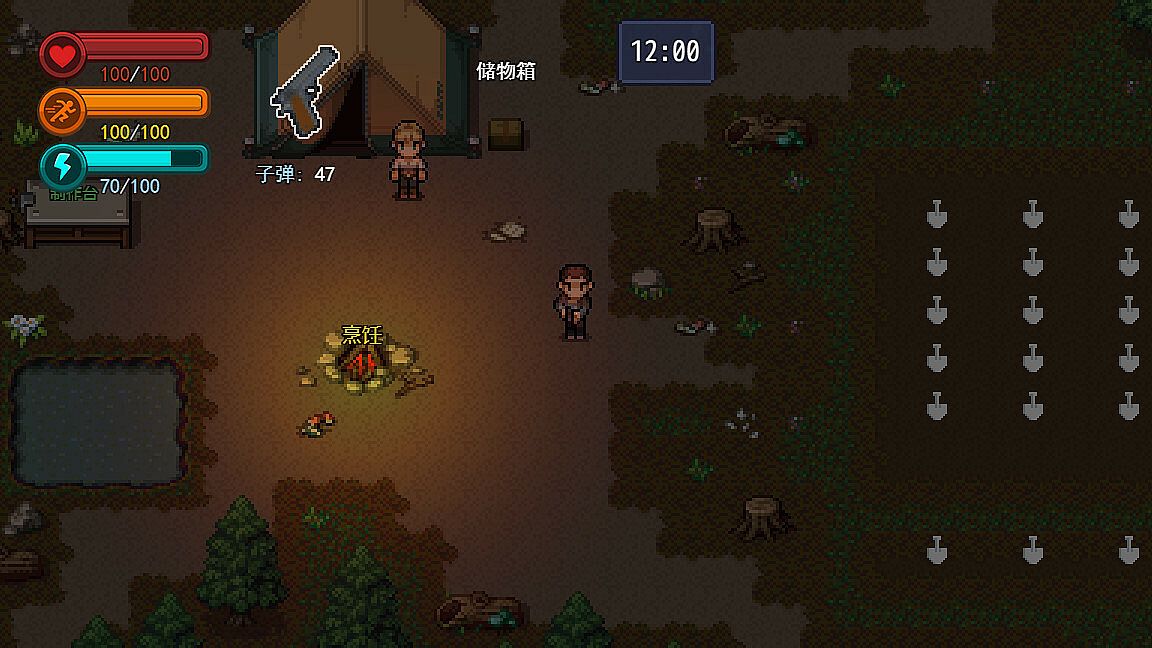Tap the pistol weapon icon
Image resolution: width=1152 pixels, height=648 pixels.
[305, 91]
